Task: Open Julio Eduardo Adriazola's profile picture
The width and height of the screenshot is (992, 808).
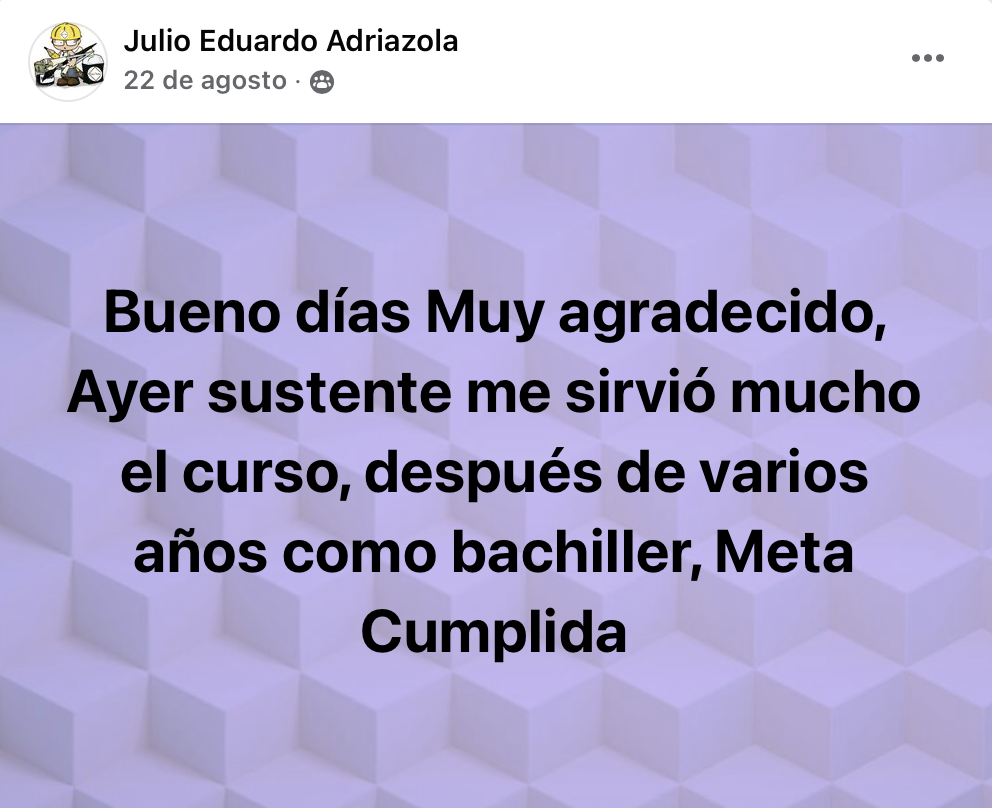Action: point(67,61)
